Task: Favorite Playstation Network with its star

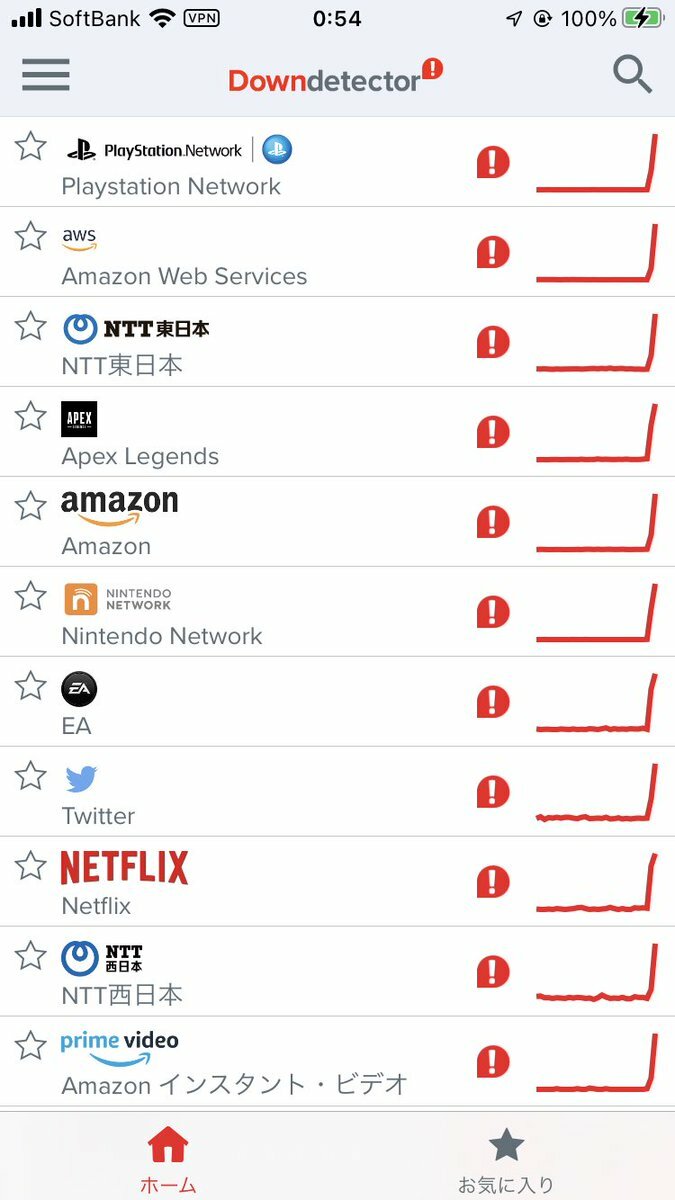Action: [31, 147]
